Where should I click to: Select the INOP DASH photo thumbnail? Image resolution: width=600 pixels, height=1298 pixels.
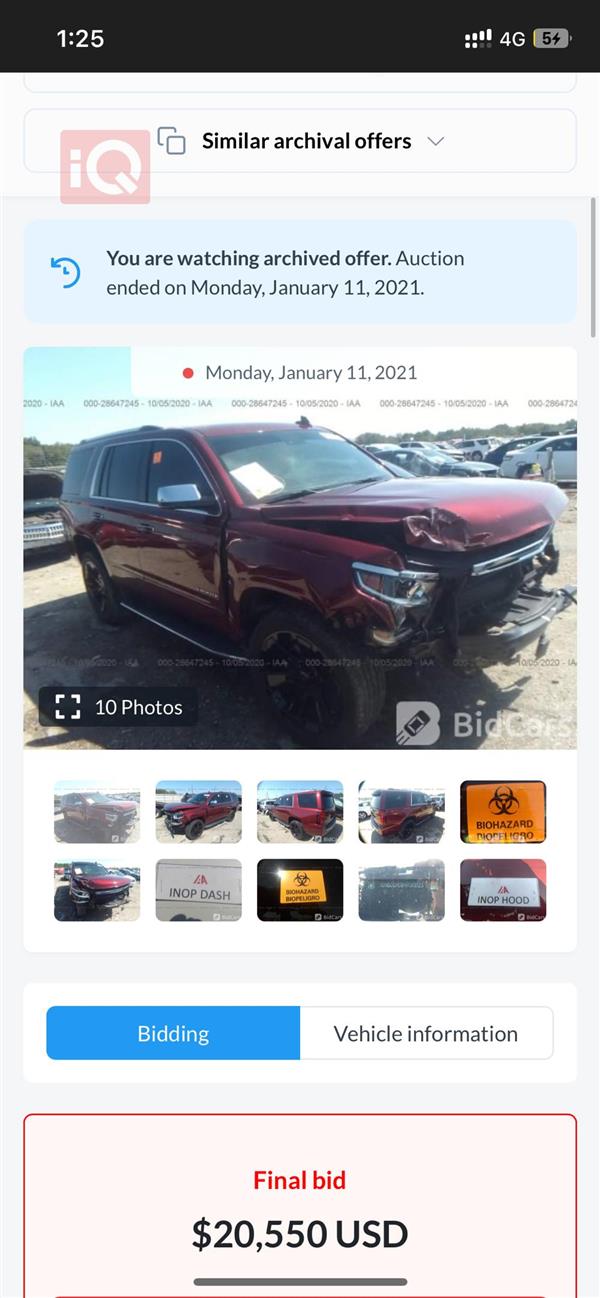point(198,890)
